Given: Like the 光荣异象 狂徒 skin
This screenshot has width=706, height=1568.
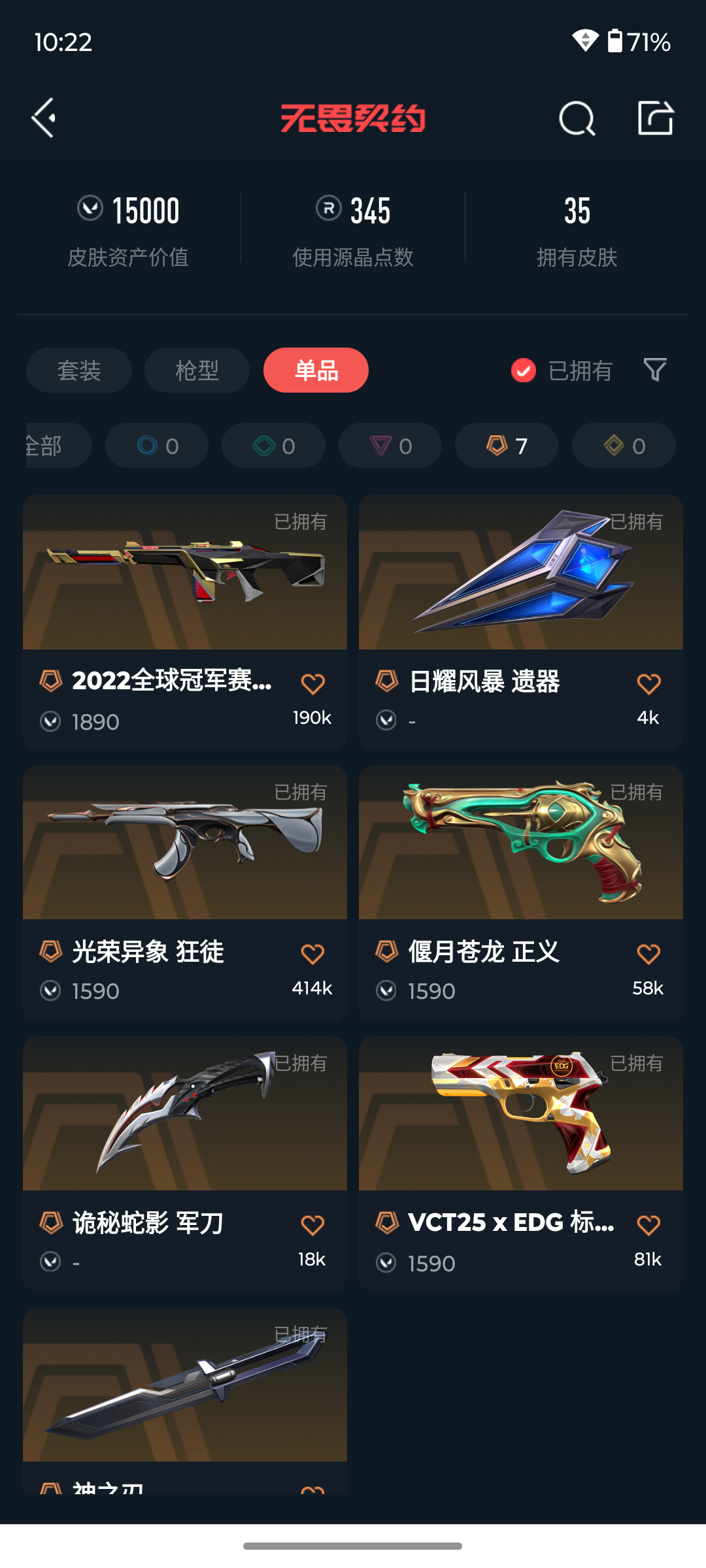Looking at the screenshot, I should coord(312,955).
